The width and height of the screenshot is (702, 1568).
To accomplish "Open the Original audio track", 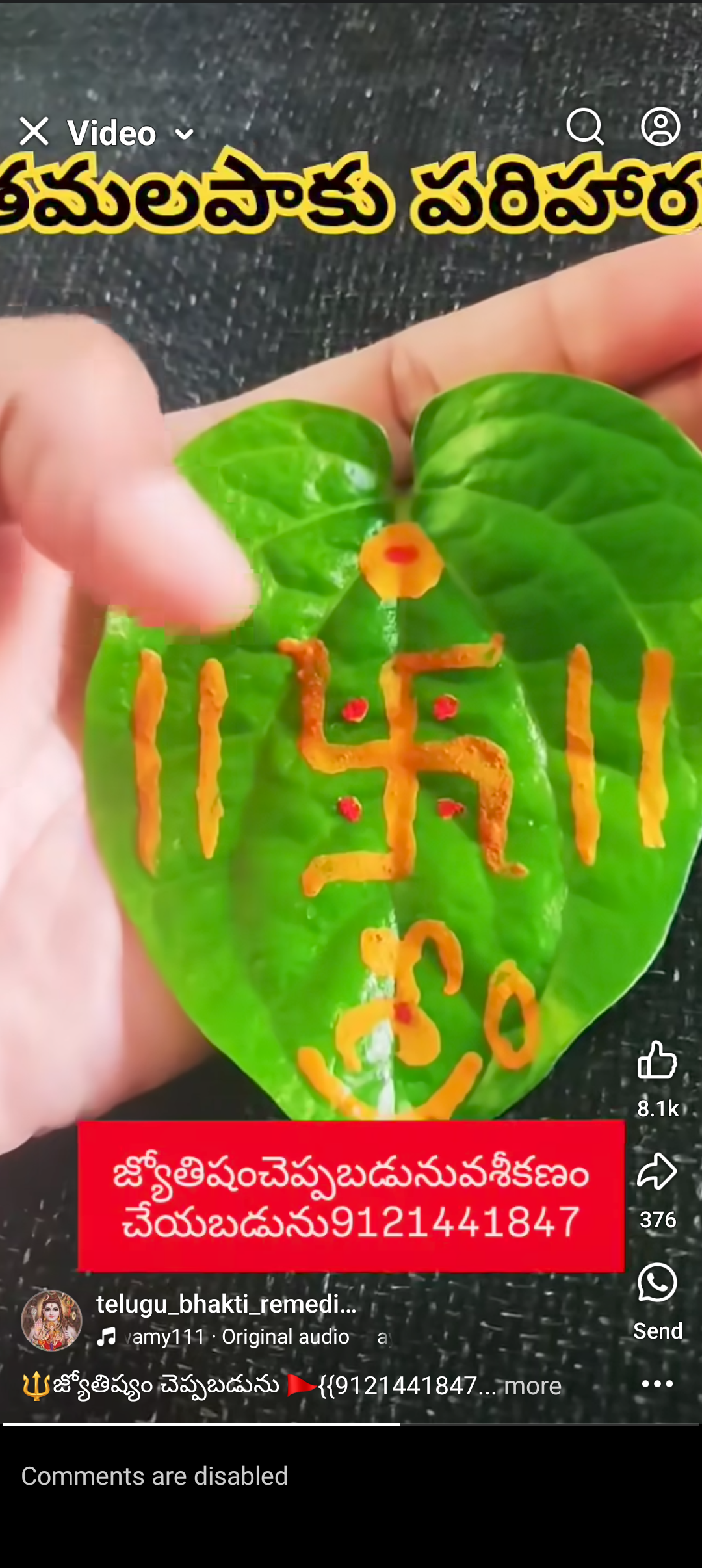I will coord(285,1337).
